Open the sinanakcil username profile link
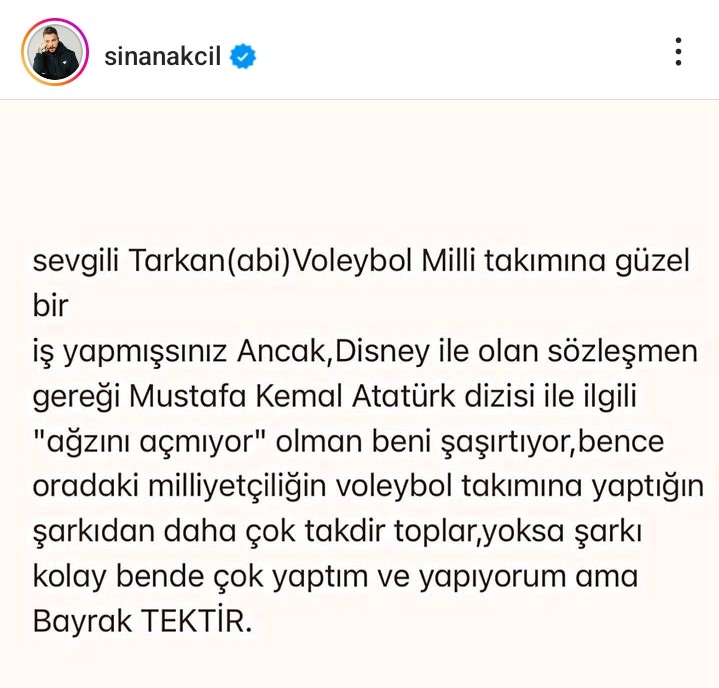 click(162, 56)
